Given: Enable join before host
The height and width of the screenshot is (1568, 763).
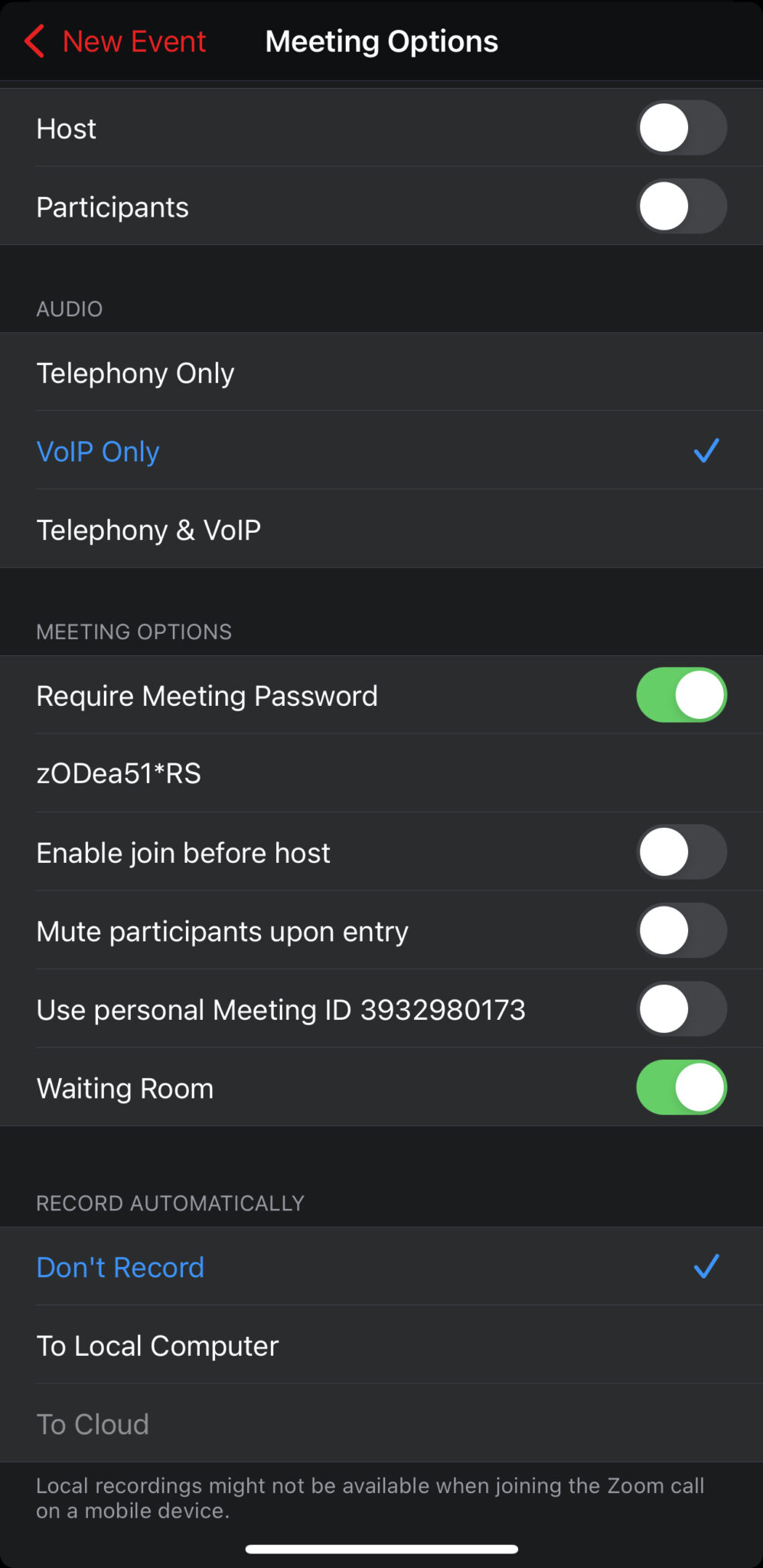Looking at the screenshot, I should pos(681,852).
